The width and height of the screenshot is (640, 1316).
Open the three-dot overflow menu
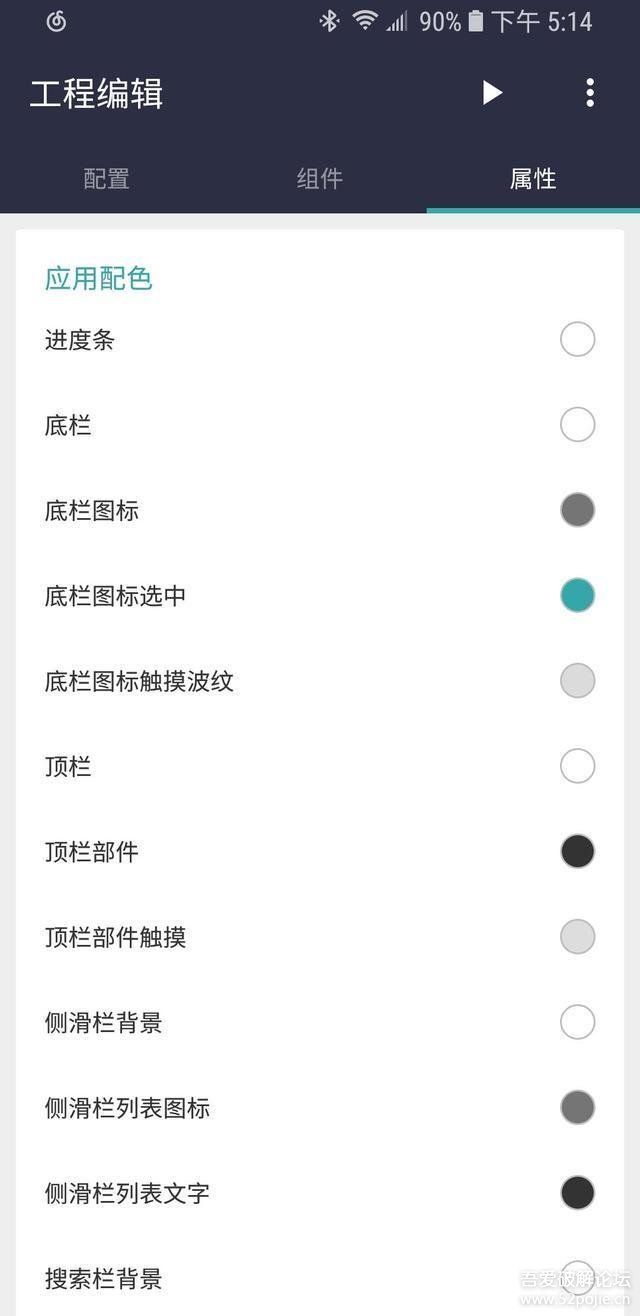pyautogui.click(x=590, y=93)
